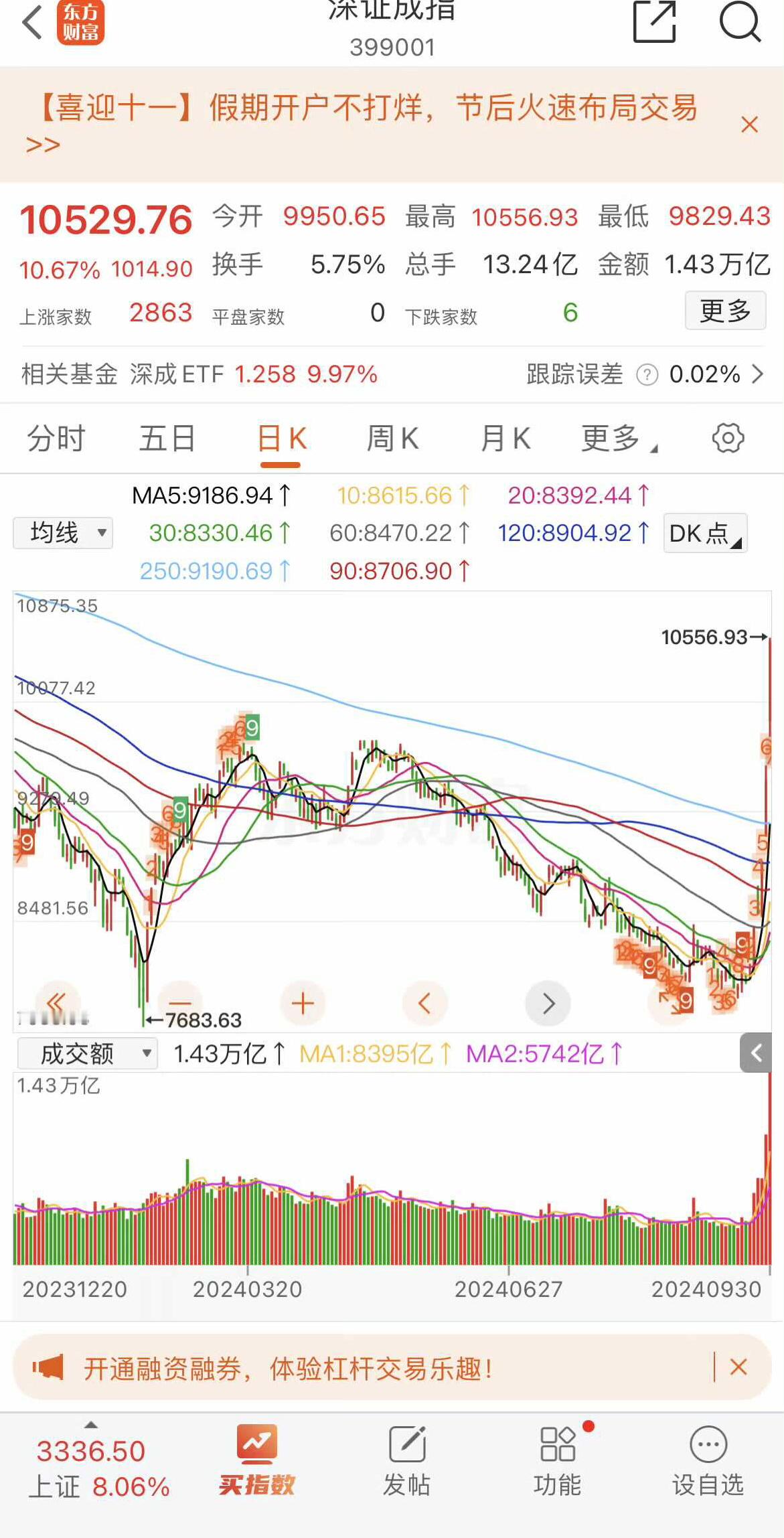
Task: Select the 月K tab
Action: 505,439
